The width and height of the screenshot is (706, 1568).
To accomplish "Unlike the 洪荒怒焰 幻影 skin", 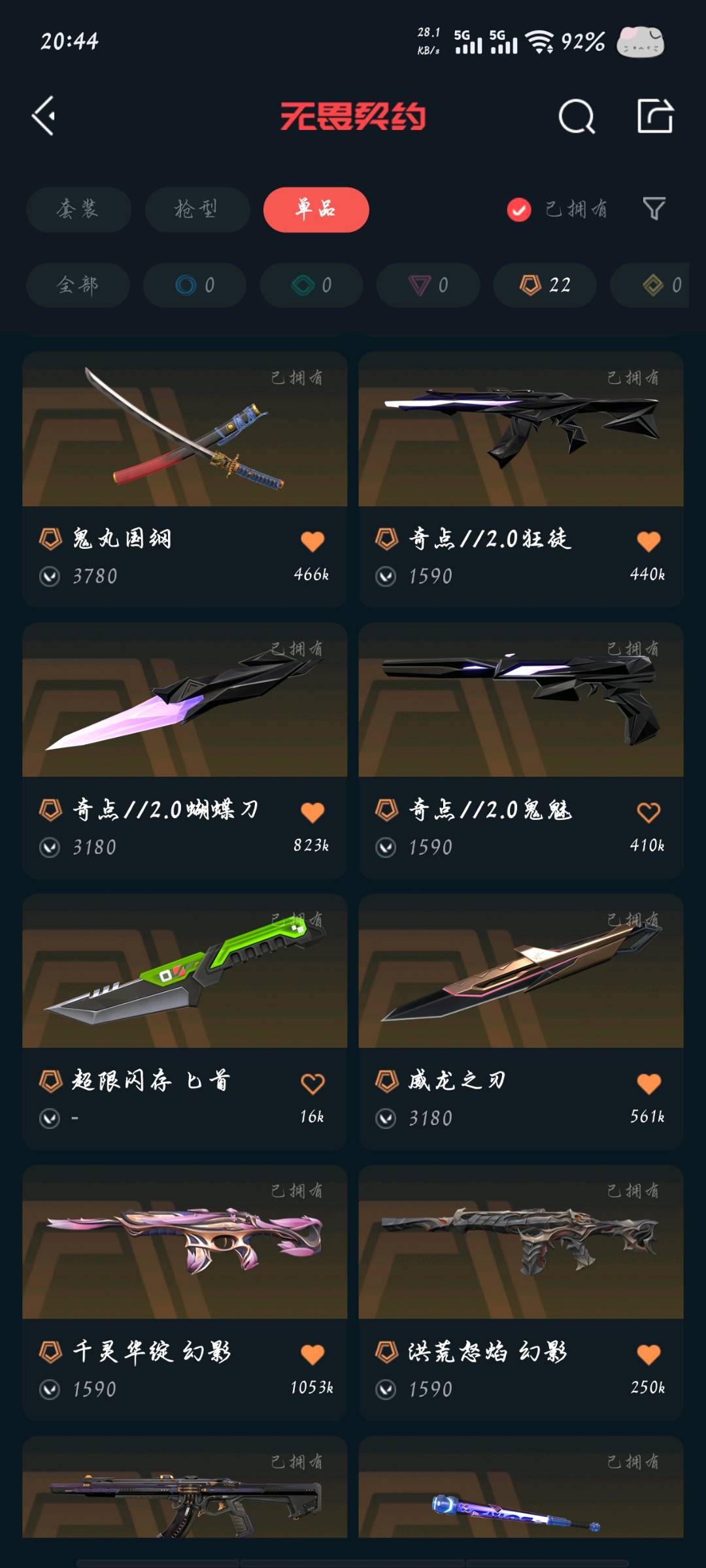I will pos(648,1355).
